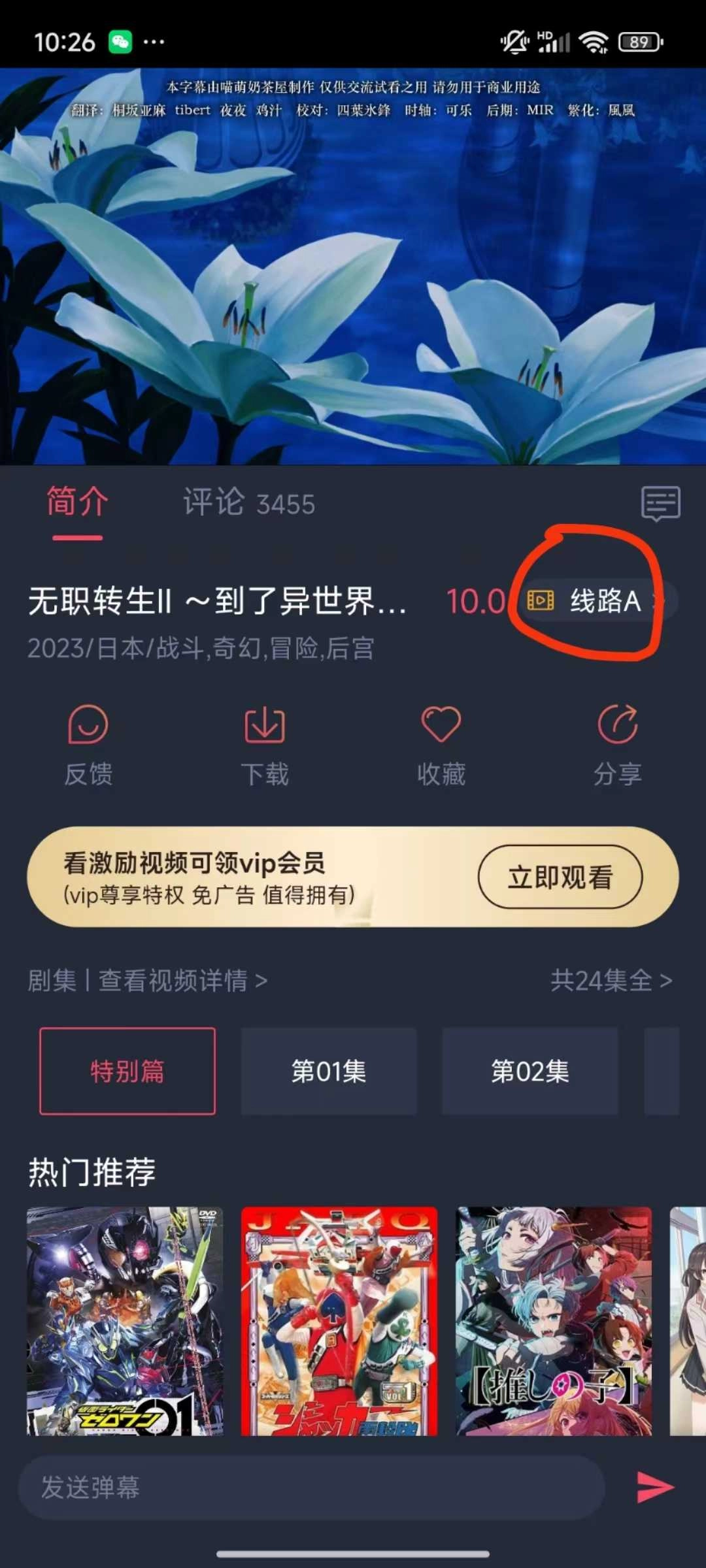Play episode 第01集
The width and height of the screenshot is (706, 1568).
329,1071
